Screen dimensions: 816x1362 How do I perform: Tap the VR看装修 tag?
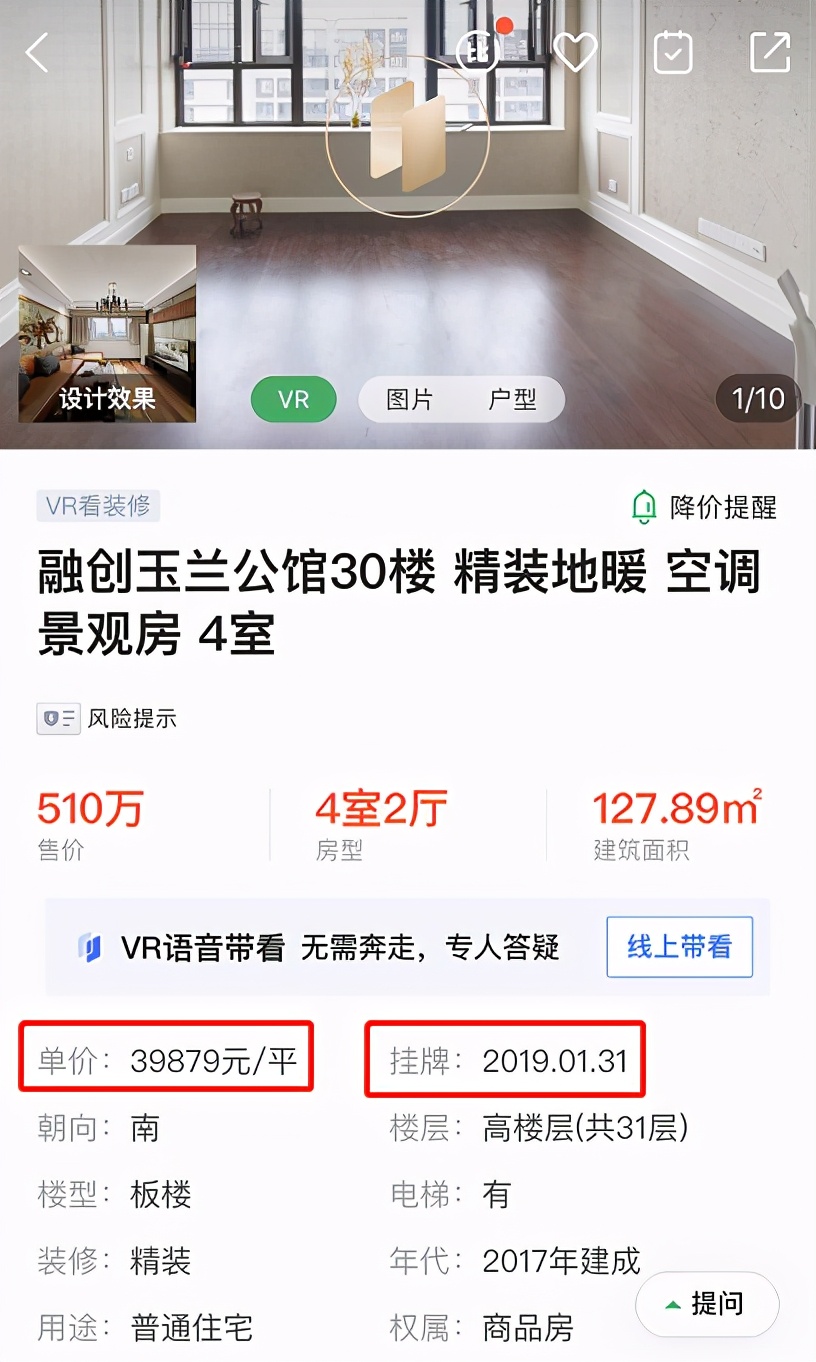coord(98,506)
